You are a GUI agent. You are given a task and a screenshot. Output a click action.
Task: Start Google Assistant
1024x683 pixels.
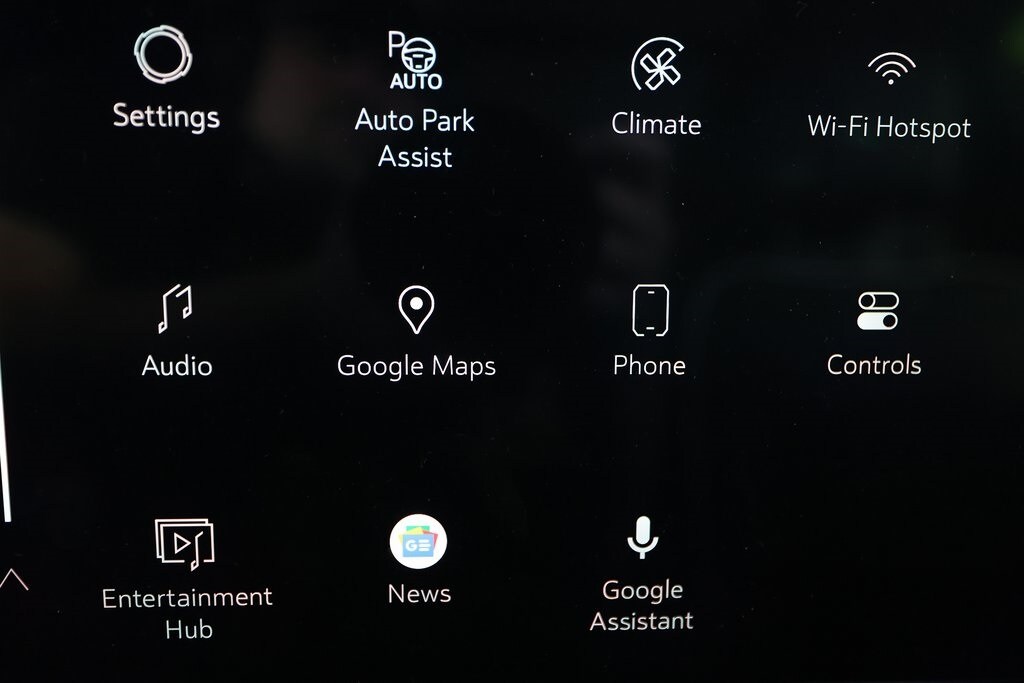(x=642, y=540)
